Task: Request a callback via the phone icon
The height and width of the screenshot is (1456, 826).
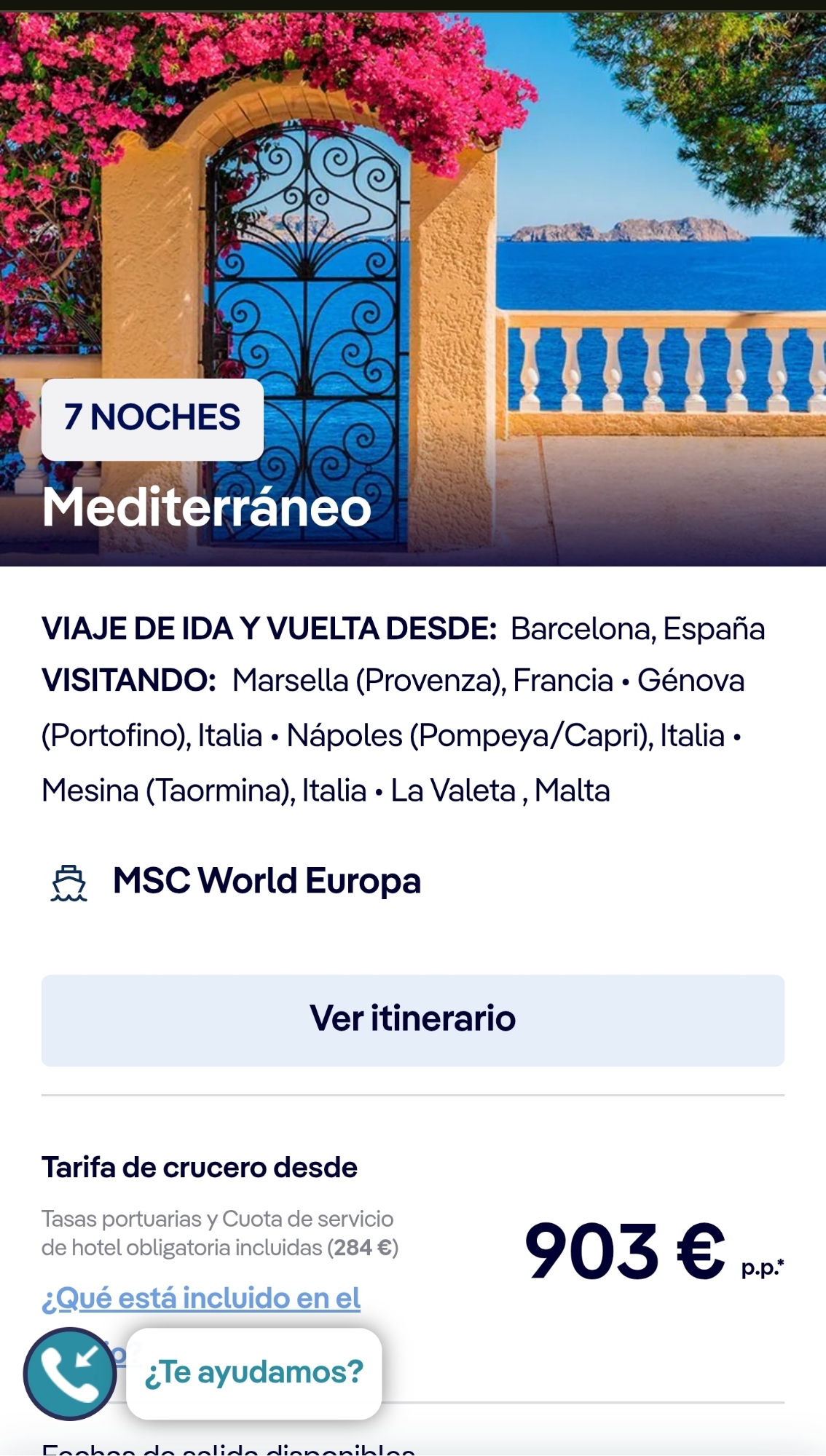Action: [70, 1374]
